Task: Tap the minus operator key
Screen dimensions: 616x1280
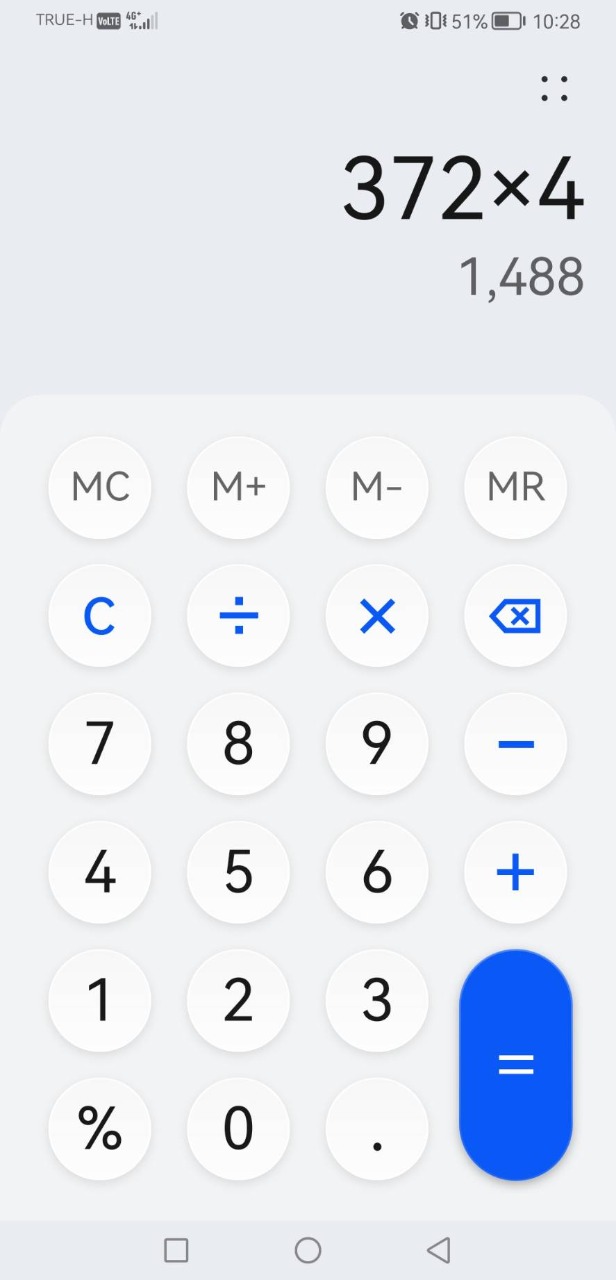Action: pyautogui.click(x=516, y=744)
